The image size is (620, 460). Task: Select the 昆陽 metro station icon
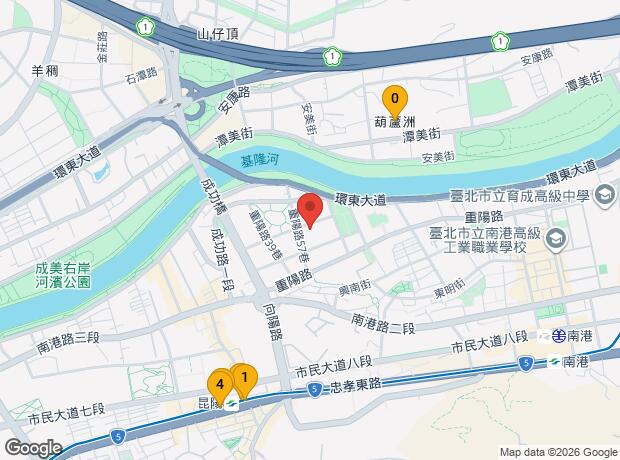(231, 404)
